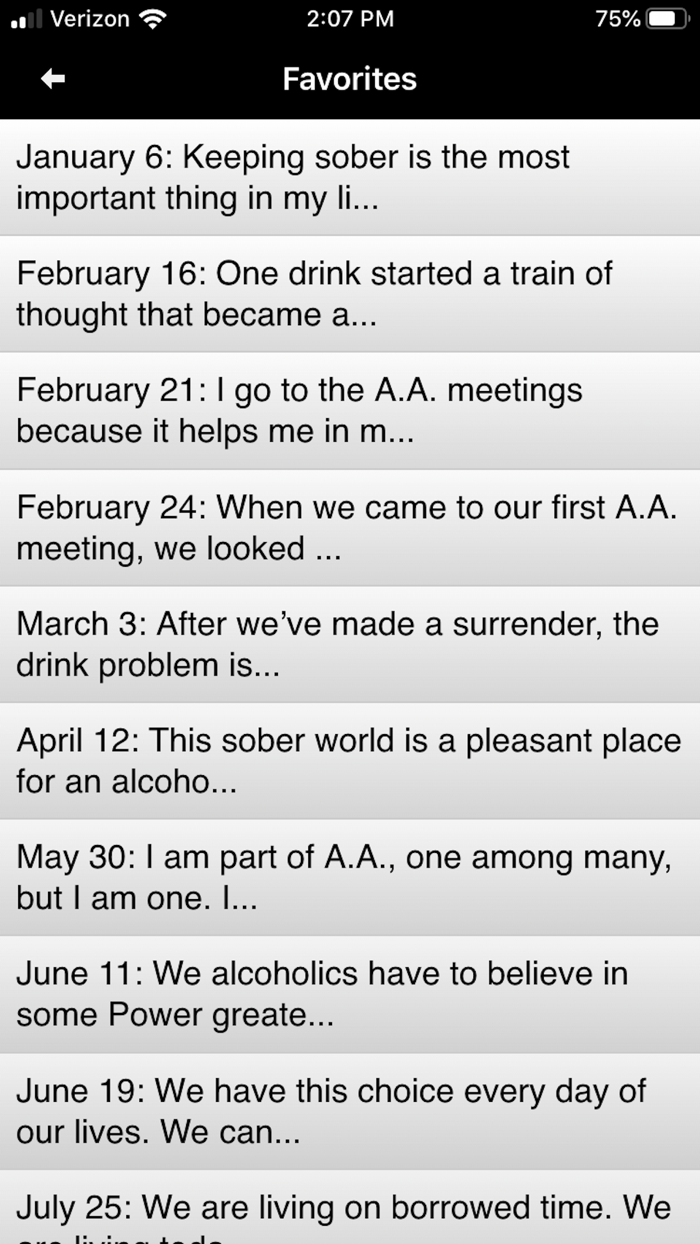Open the January 6 favorite entry
Screen dimensions: 700x1244
coord(350,177)
